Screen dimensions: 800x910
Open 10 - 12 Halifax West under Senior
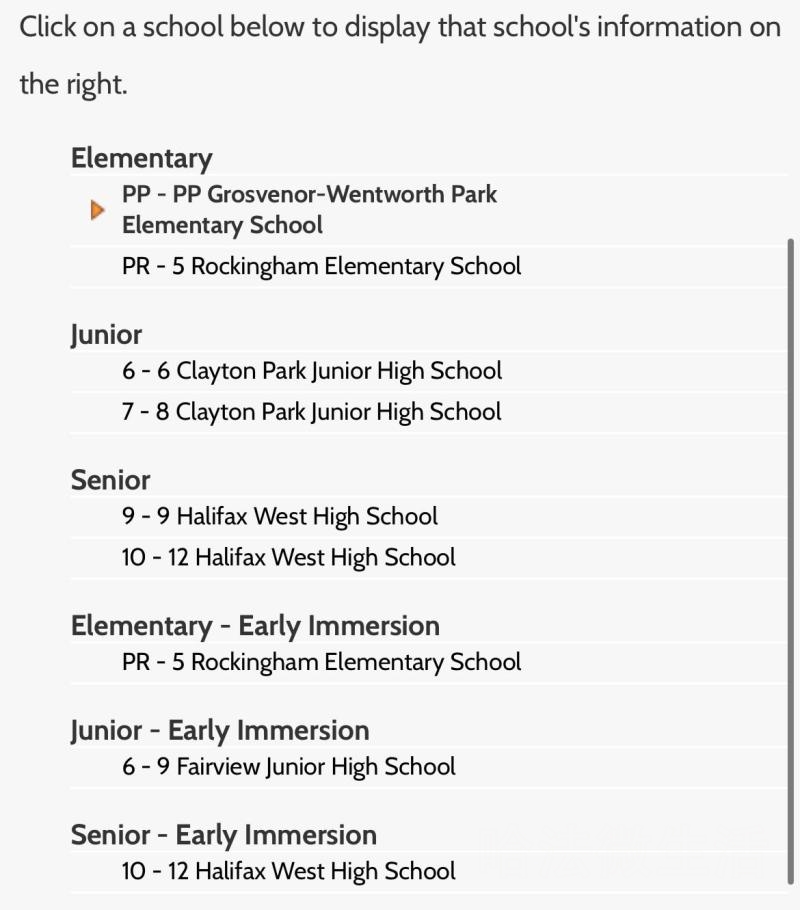289,558
